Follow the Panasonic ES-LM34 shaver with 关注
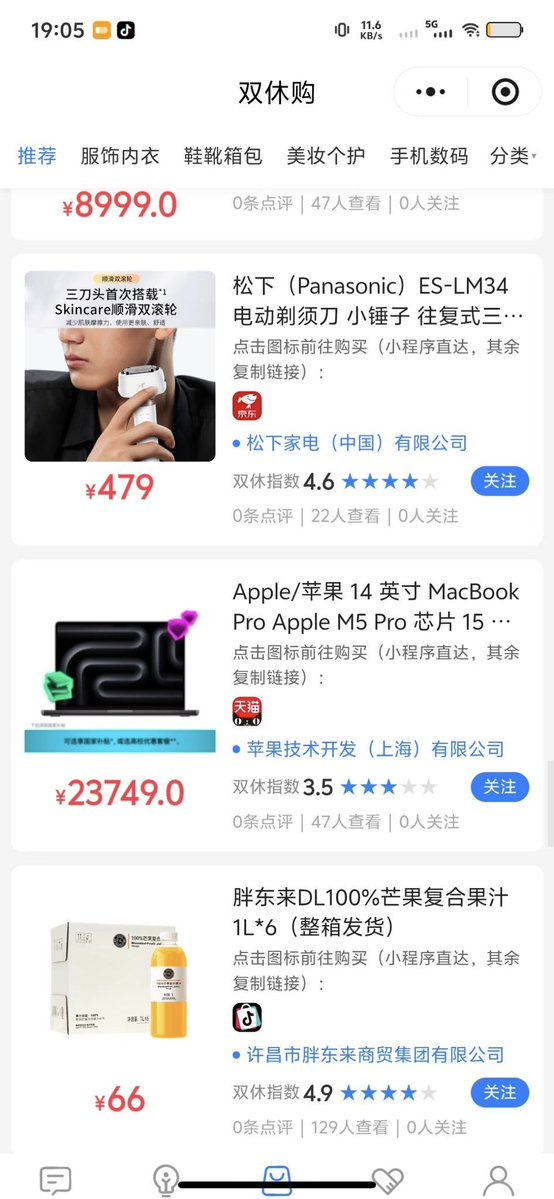Image resolution: width=554 pixels, height=1199 pixels. 500,481
